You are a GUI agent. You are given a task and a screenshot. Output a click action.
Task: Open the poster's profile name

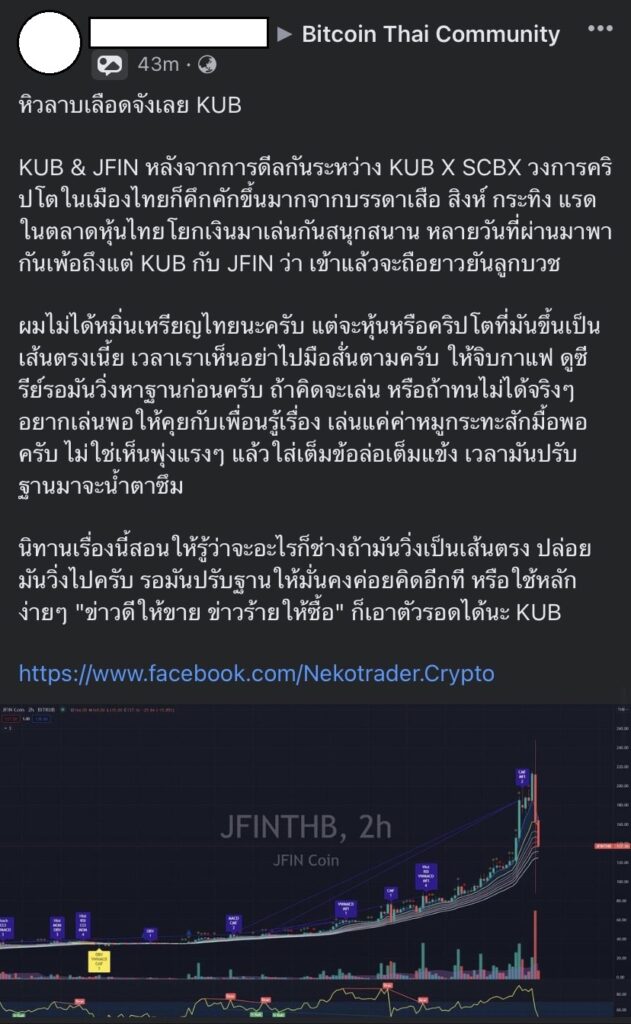178,33
